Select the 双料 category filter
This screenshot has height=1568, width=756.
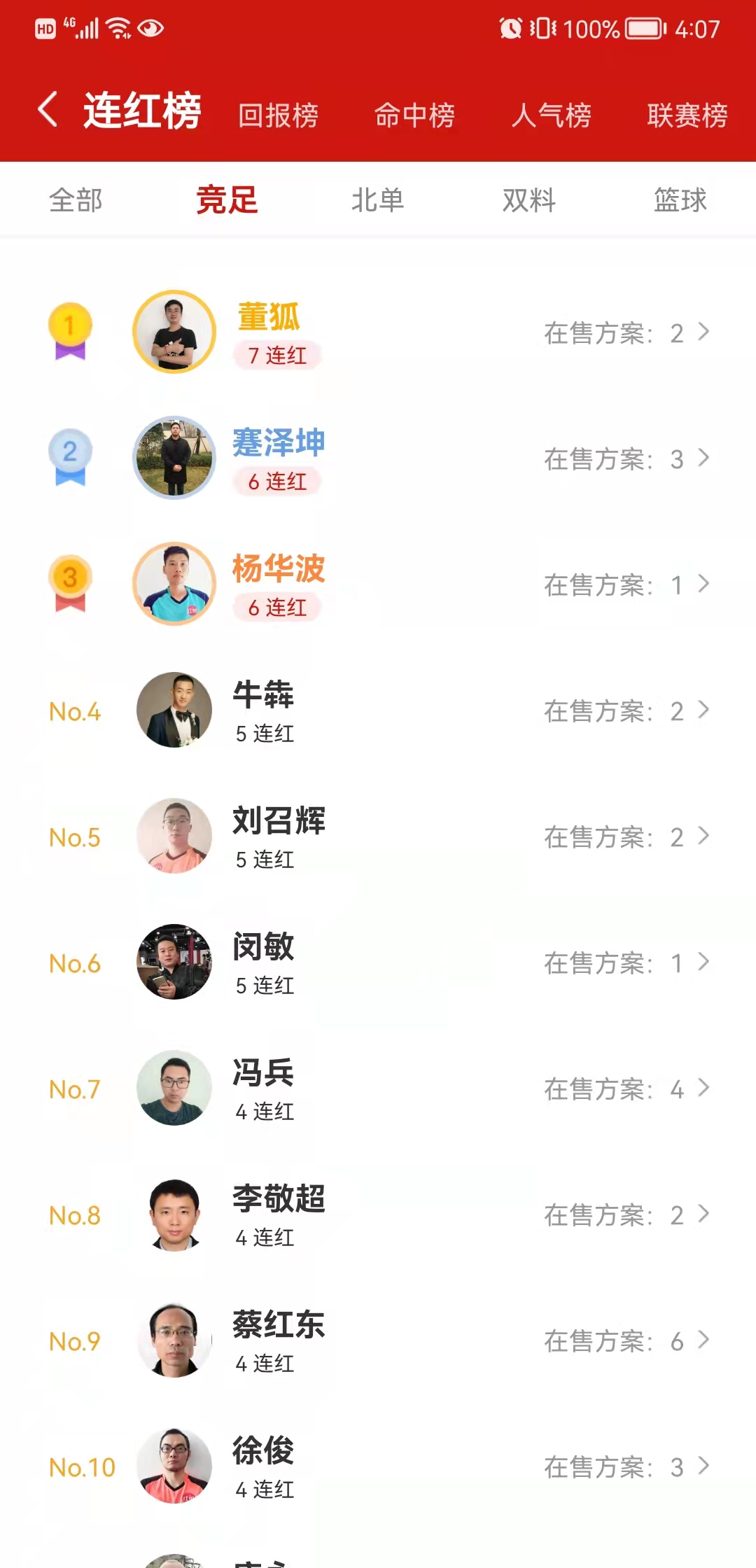click(x=528, y=200)
